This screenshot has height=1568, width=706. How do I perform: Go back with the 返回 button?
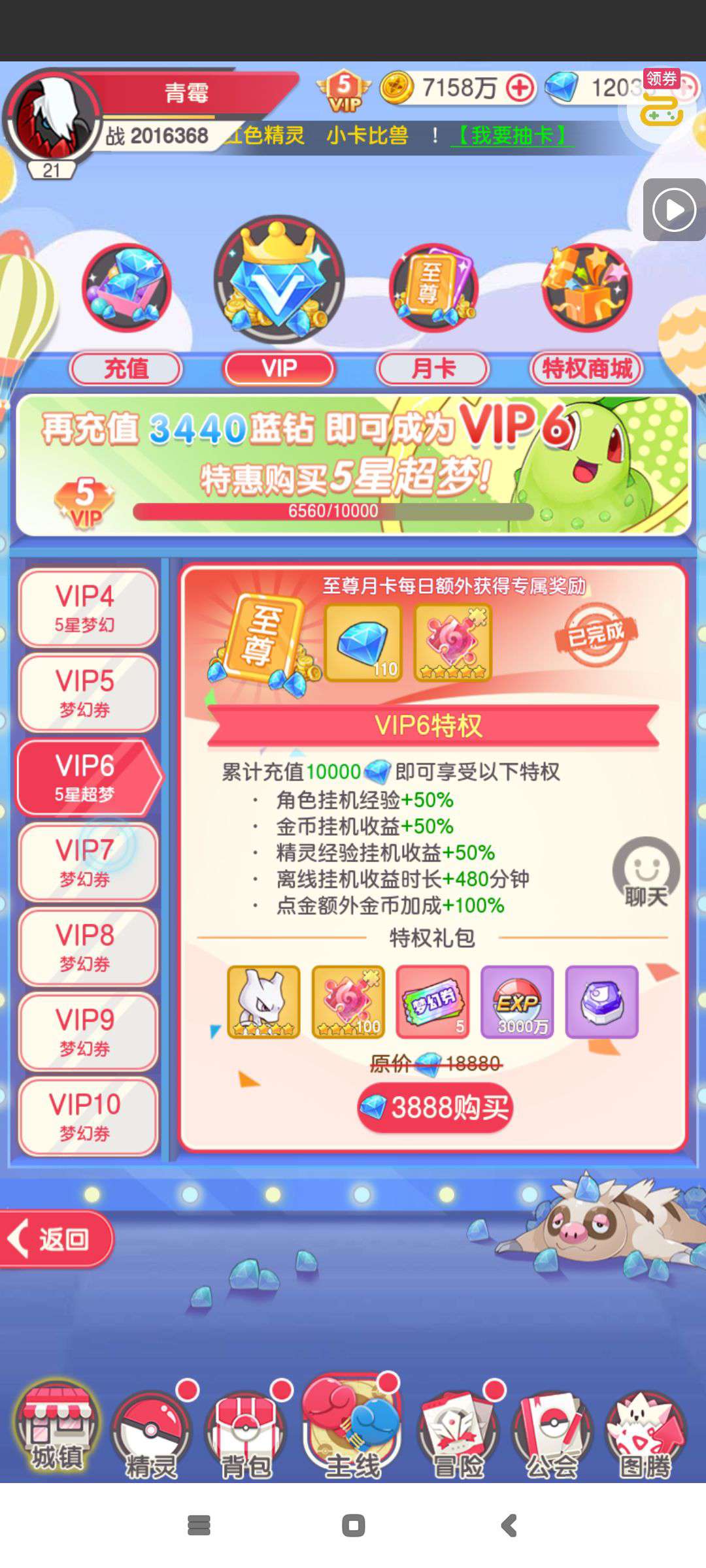click(x=56, y=1239)
